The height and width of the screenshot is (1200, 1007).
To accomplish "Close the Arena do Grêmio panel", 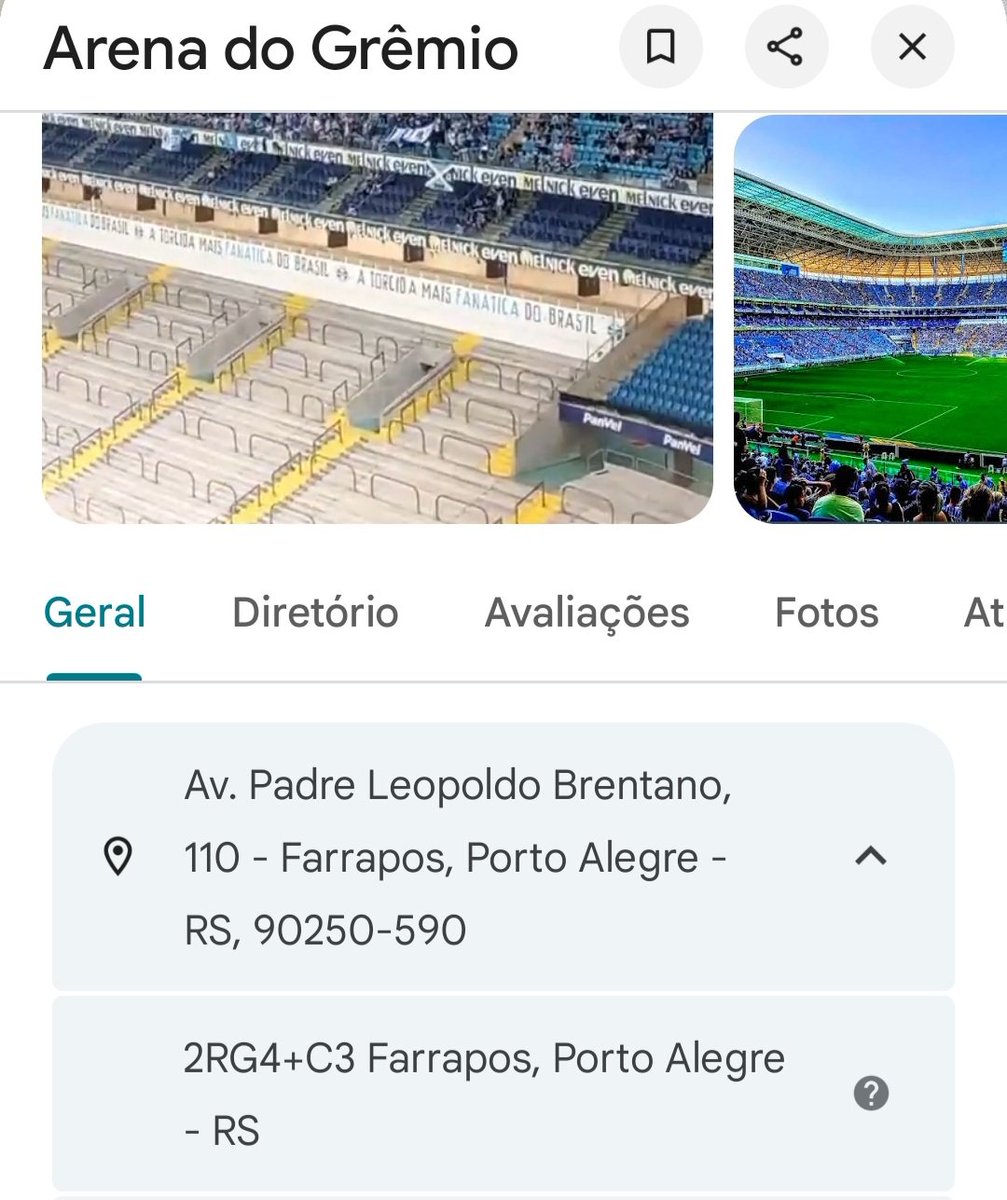I will click(912, 47).
